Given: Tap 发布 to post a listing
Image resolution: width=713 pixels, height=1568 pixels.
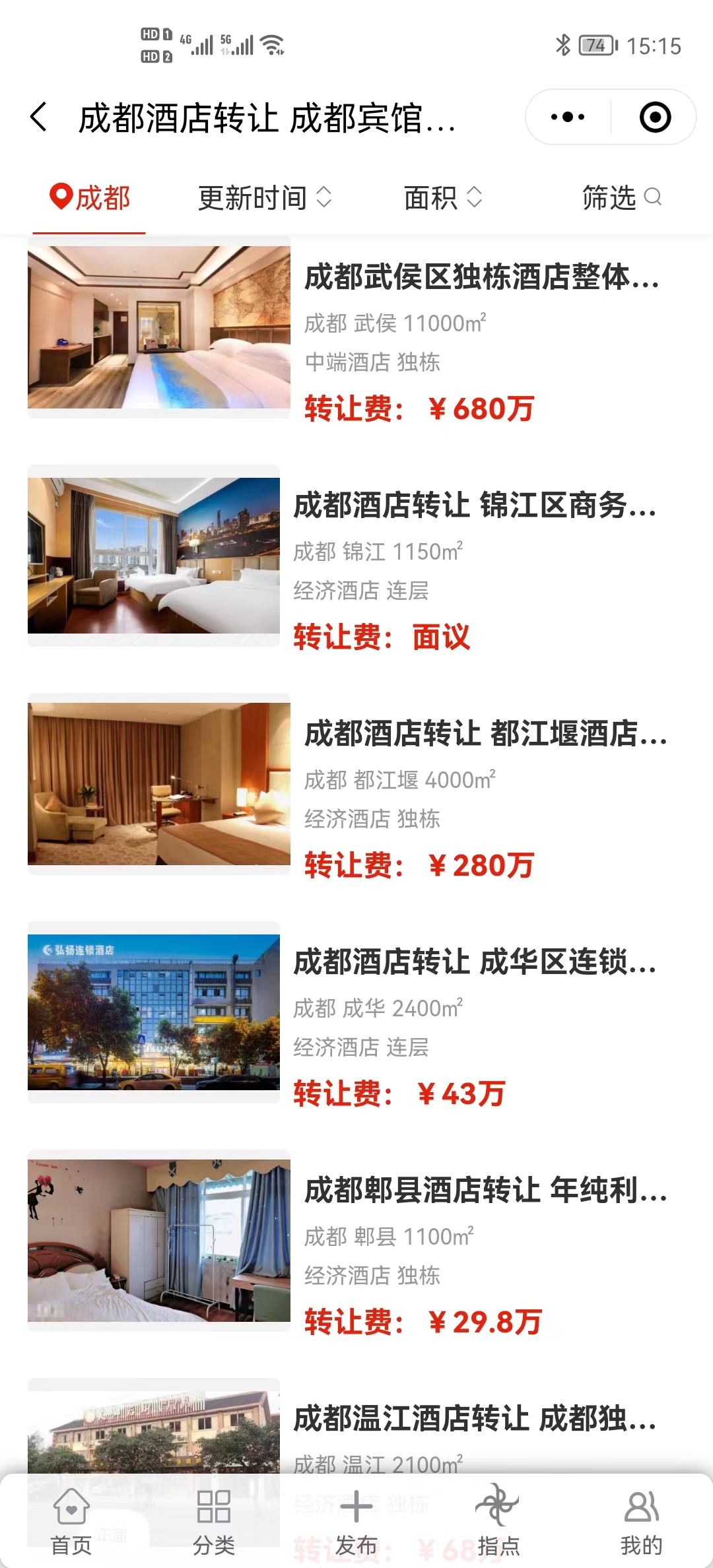Looking at the screenshot, I should click(x=356, y=1518).
